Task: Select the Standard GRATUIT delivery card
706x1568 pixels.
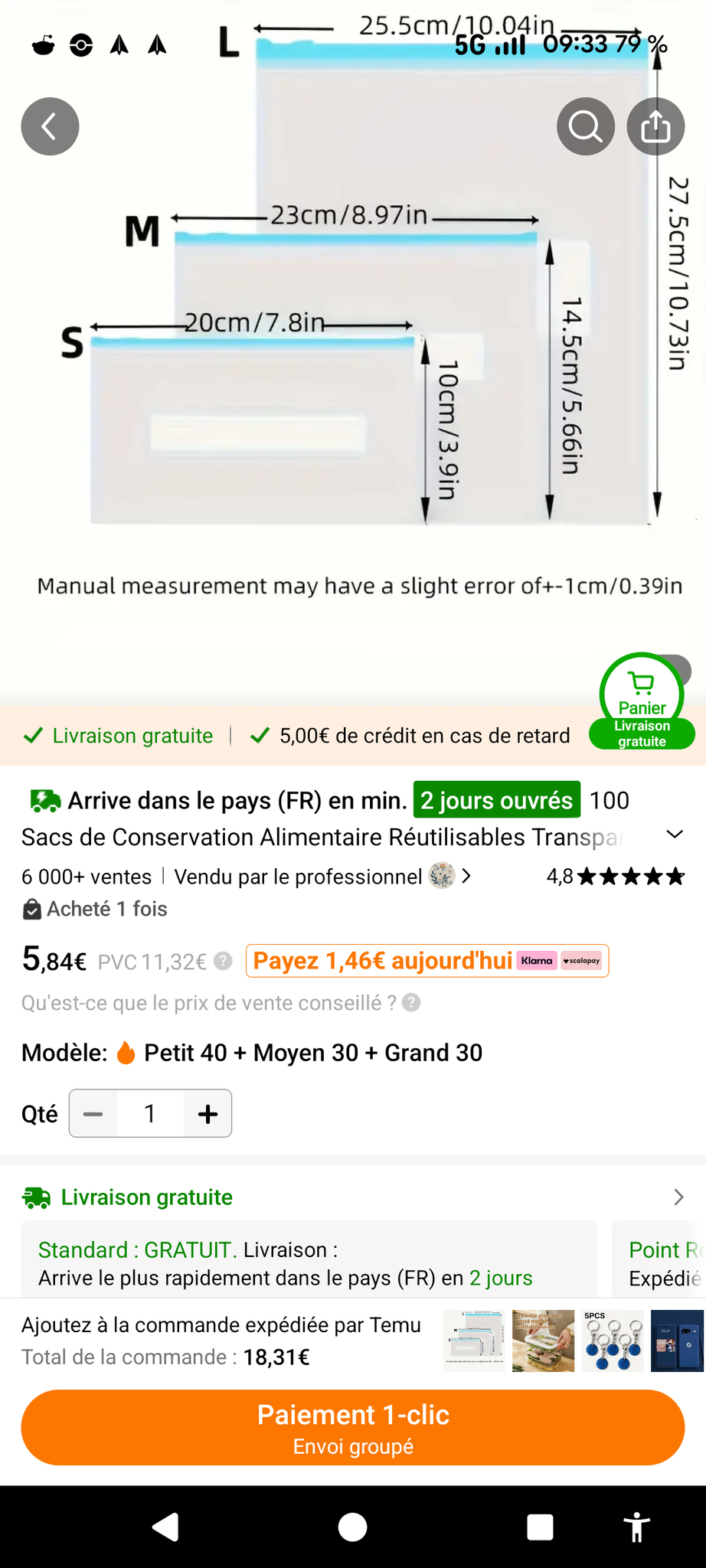Action: pos(309,1263)
